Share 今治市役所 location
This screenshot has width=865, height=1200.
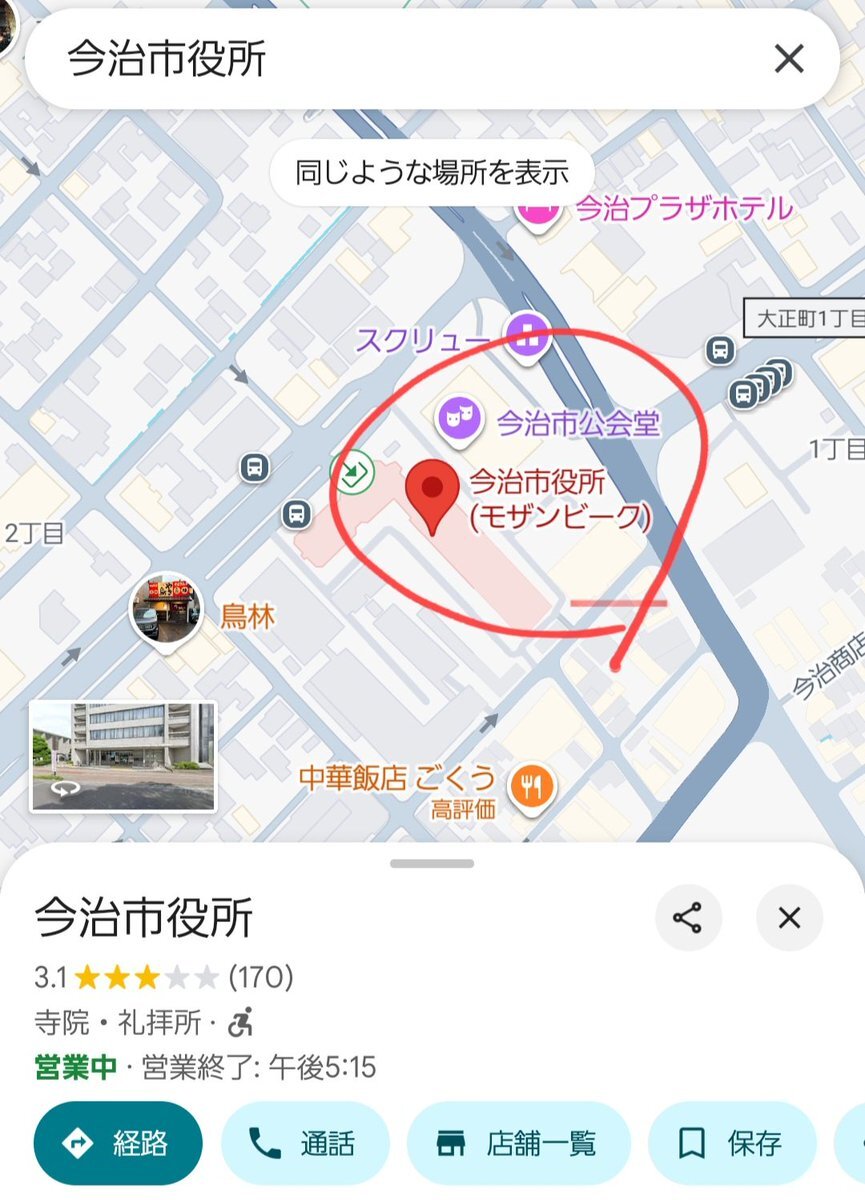[688, 918]
